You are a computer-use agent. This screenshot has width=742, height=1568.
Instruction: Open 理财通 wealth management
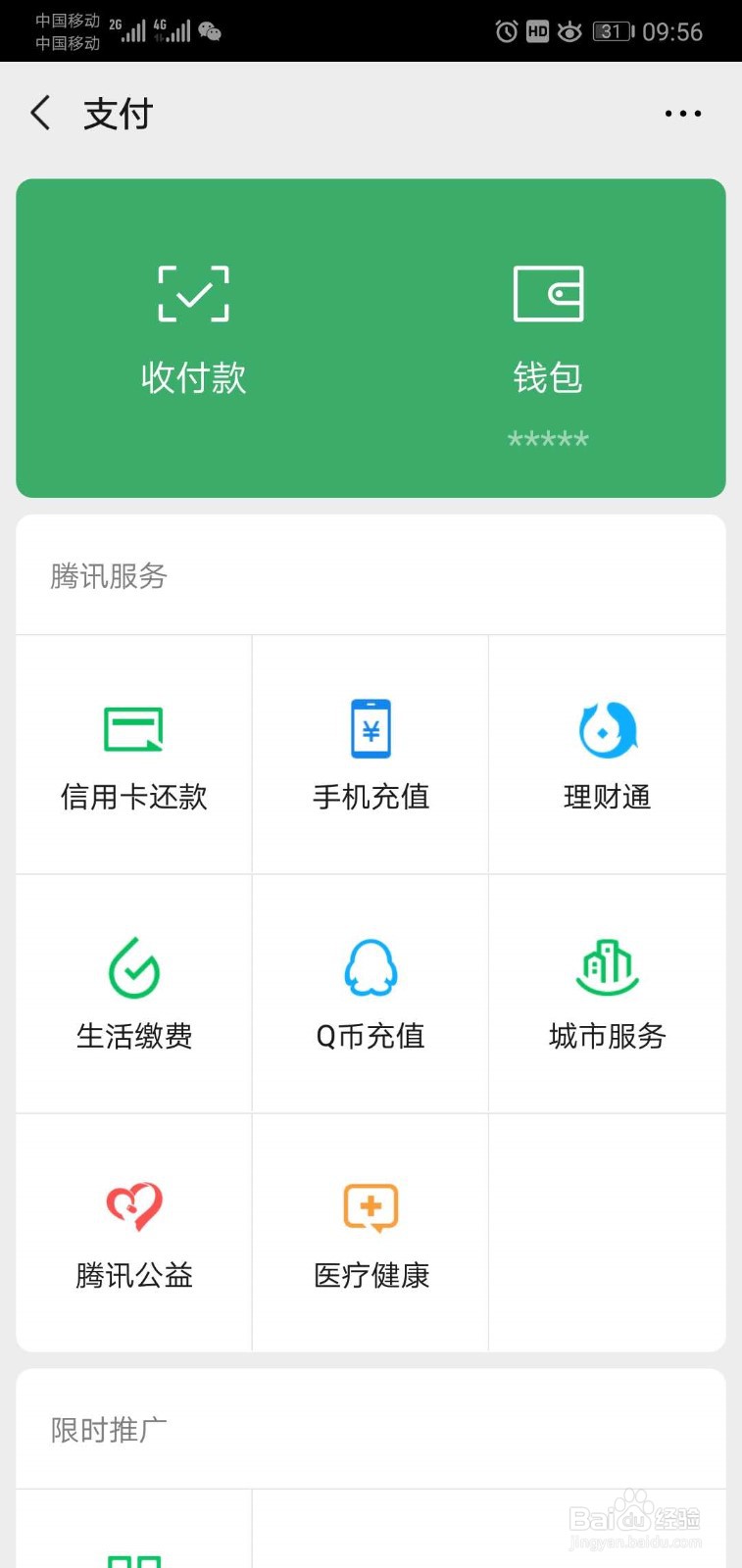[607, 755]
